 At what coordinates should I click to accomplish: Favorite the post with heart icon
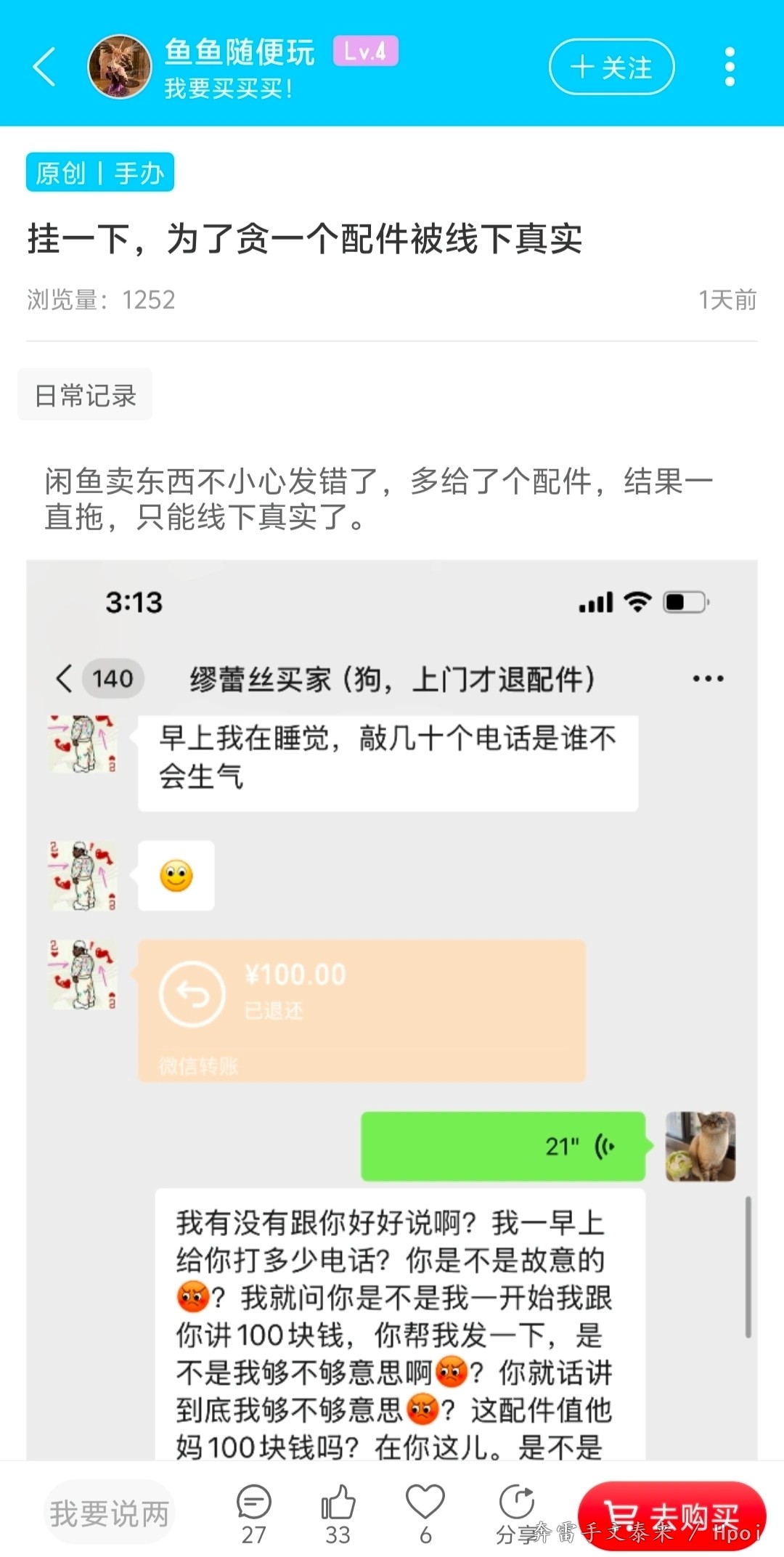[425, 1512]
